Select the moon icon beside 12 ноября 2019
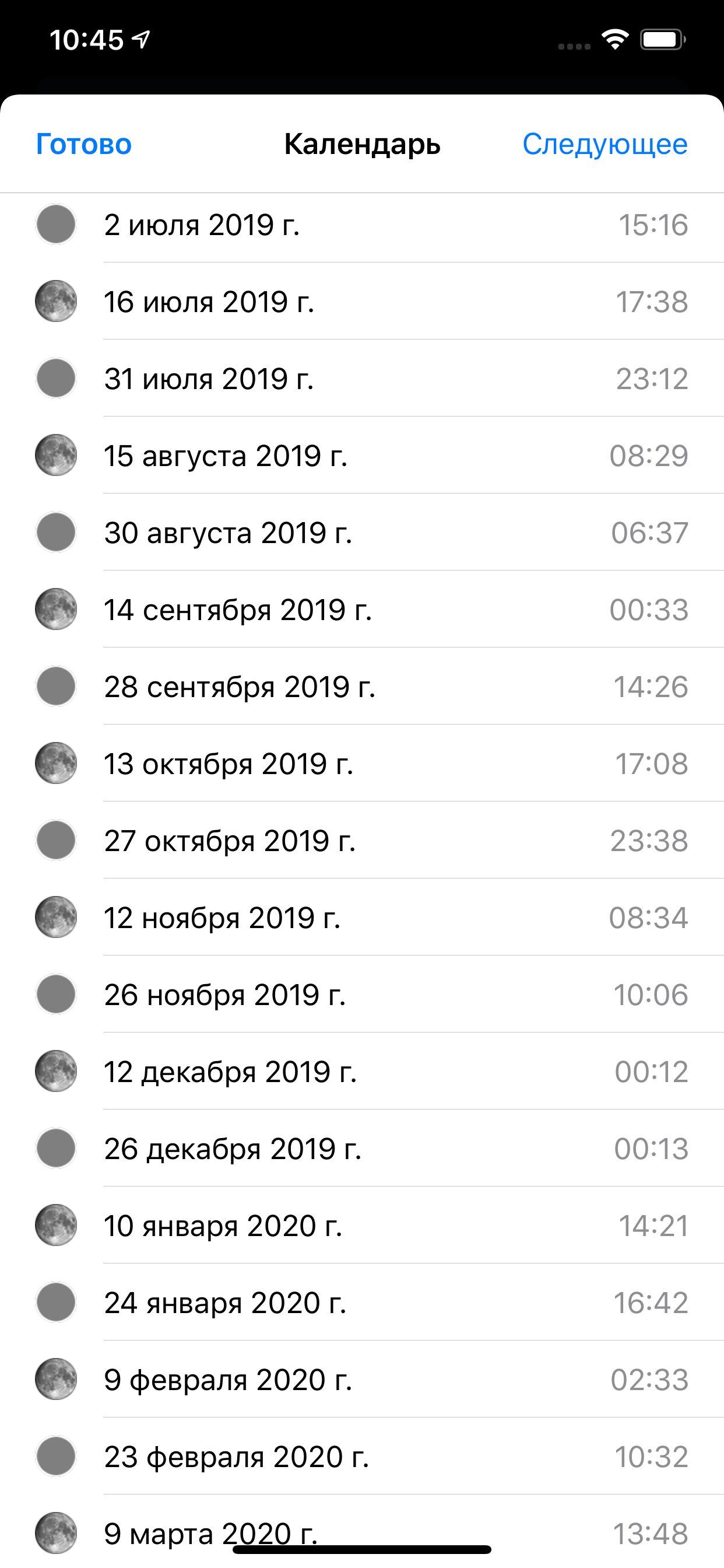 pyautogui.click(x=55, y=918)
